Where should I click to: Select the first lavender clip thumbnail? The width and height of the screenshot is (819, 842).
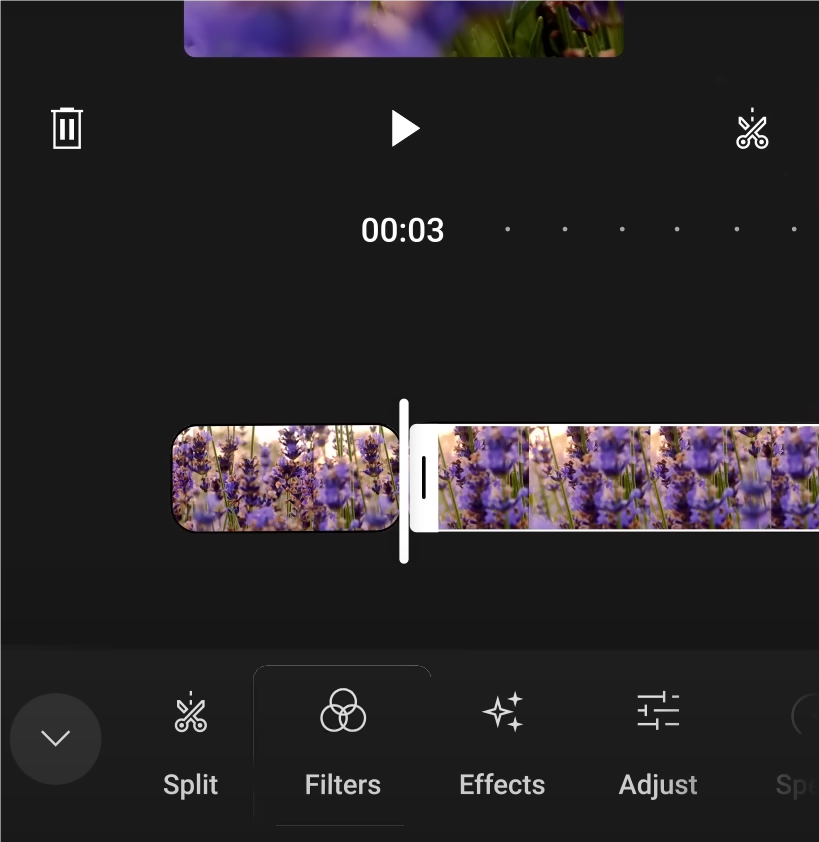pyautogui.click(x=285, y=478)
